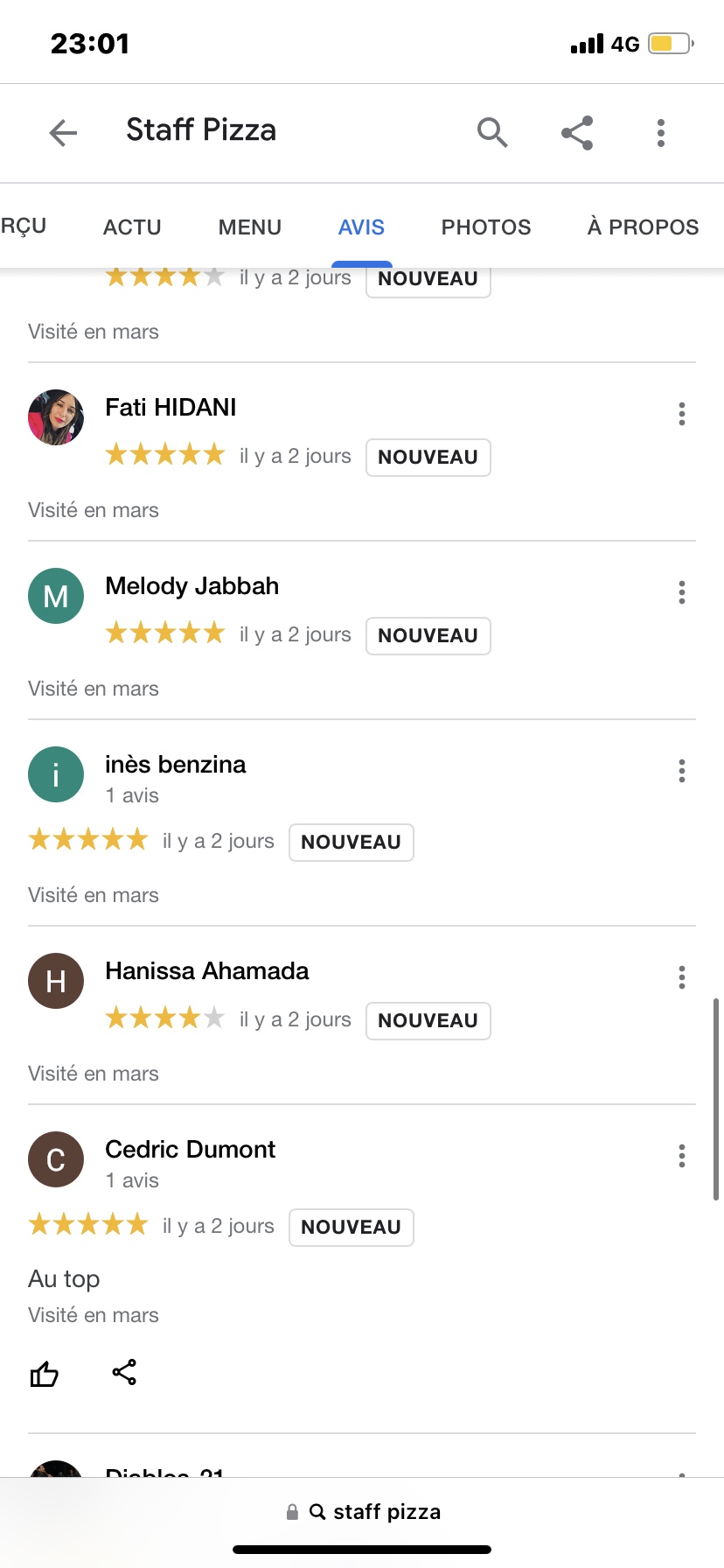Share Cedric Dumont's review

point(124,1372)
